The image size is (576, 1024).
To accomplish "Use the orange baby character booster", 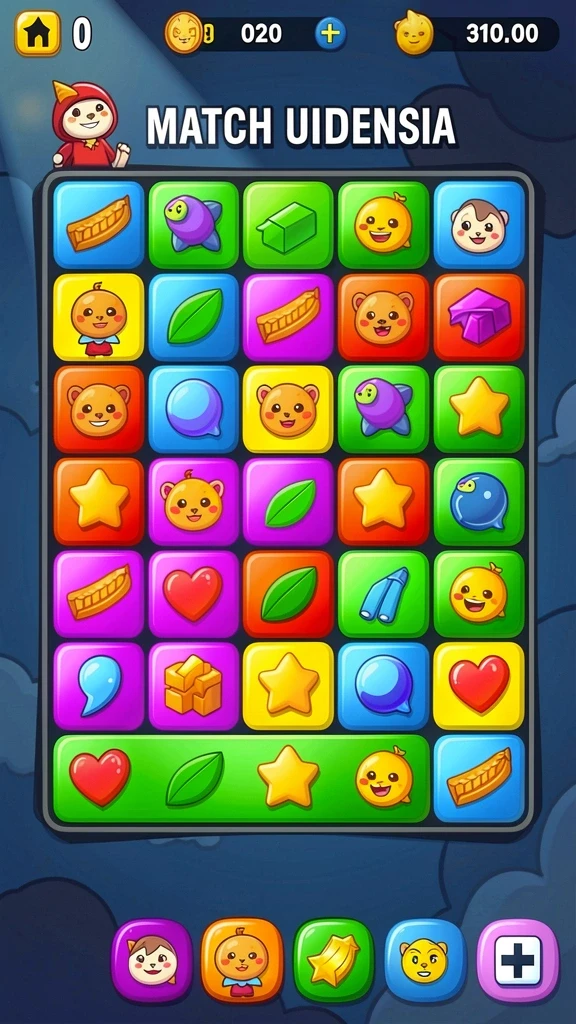I will [x=242, y=960].
